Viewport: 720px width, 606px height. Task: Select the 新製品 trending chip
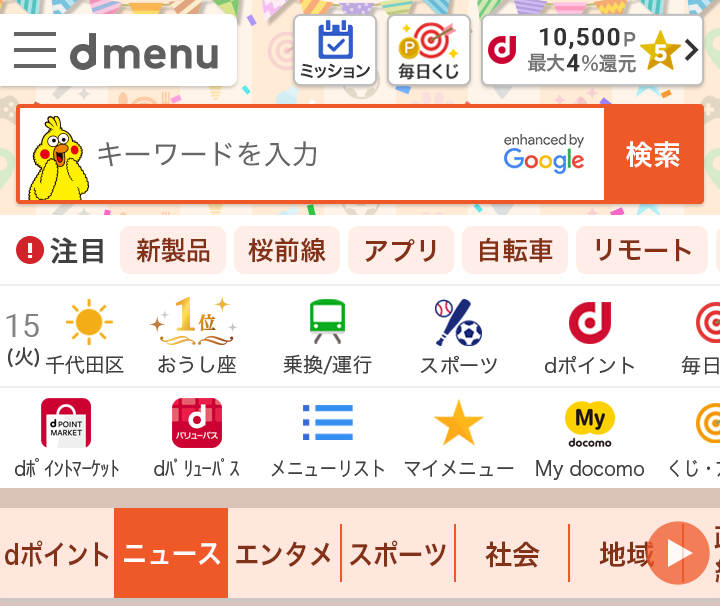[x=173, y=250]
